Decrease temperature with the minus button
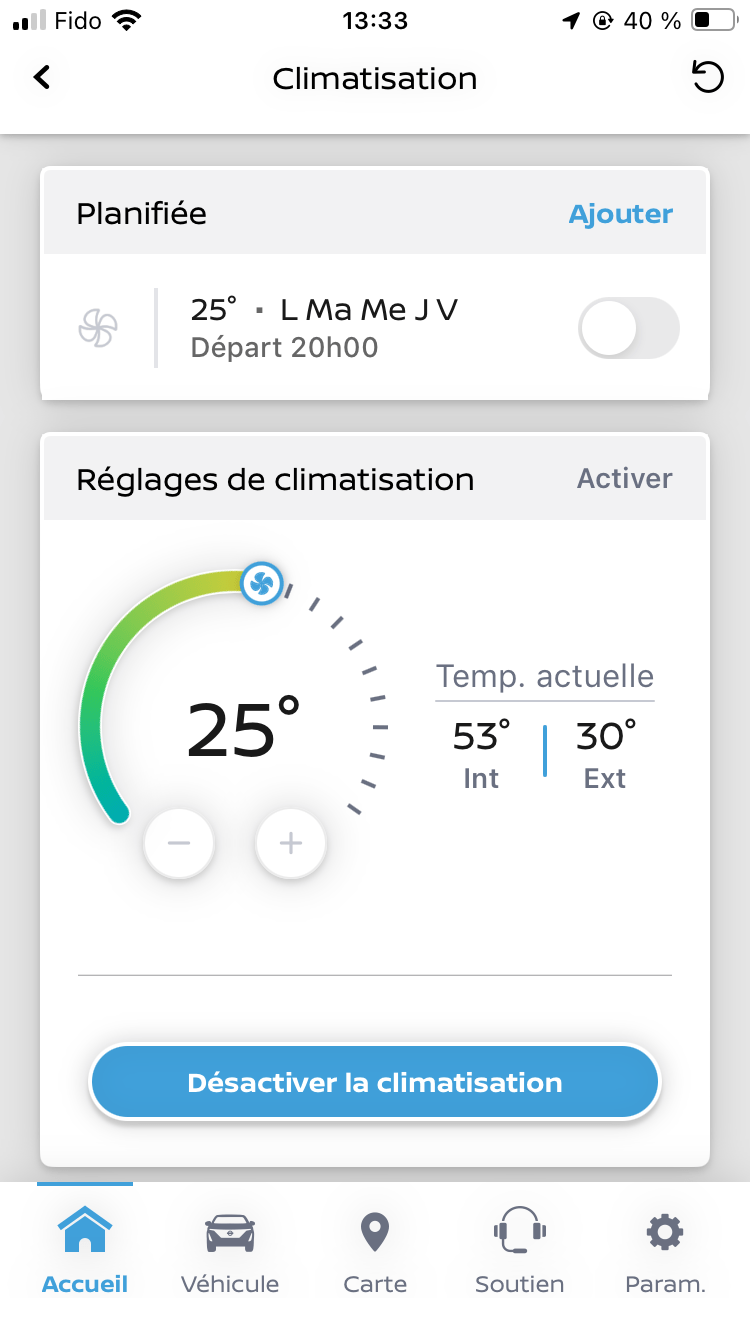The image size is (750, 1334). point(179,843)
